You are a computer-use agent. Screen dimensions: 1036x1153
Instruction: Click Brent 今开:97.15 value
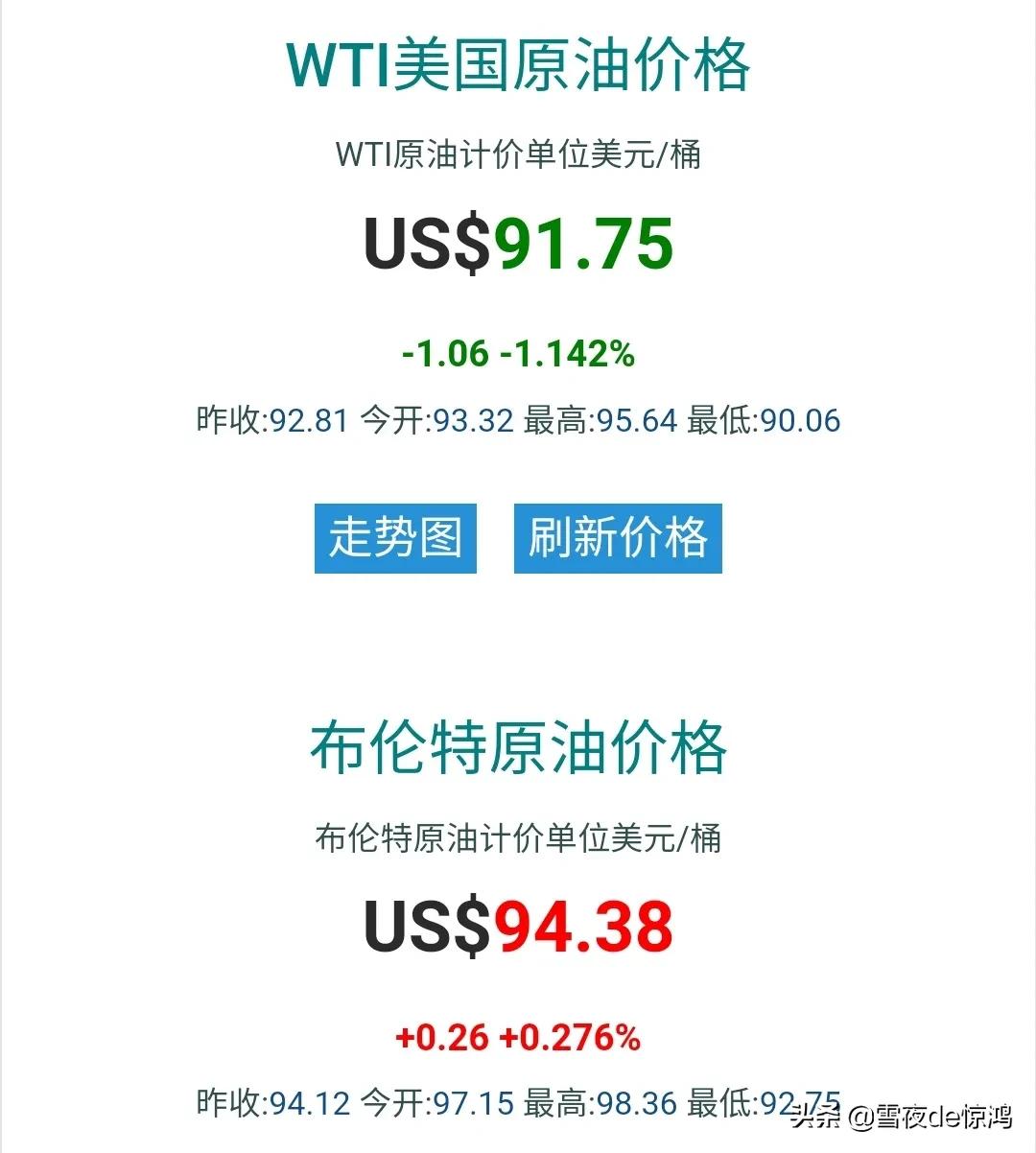tap(436, 1101)
